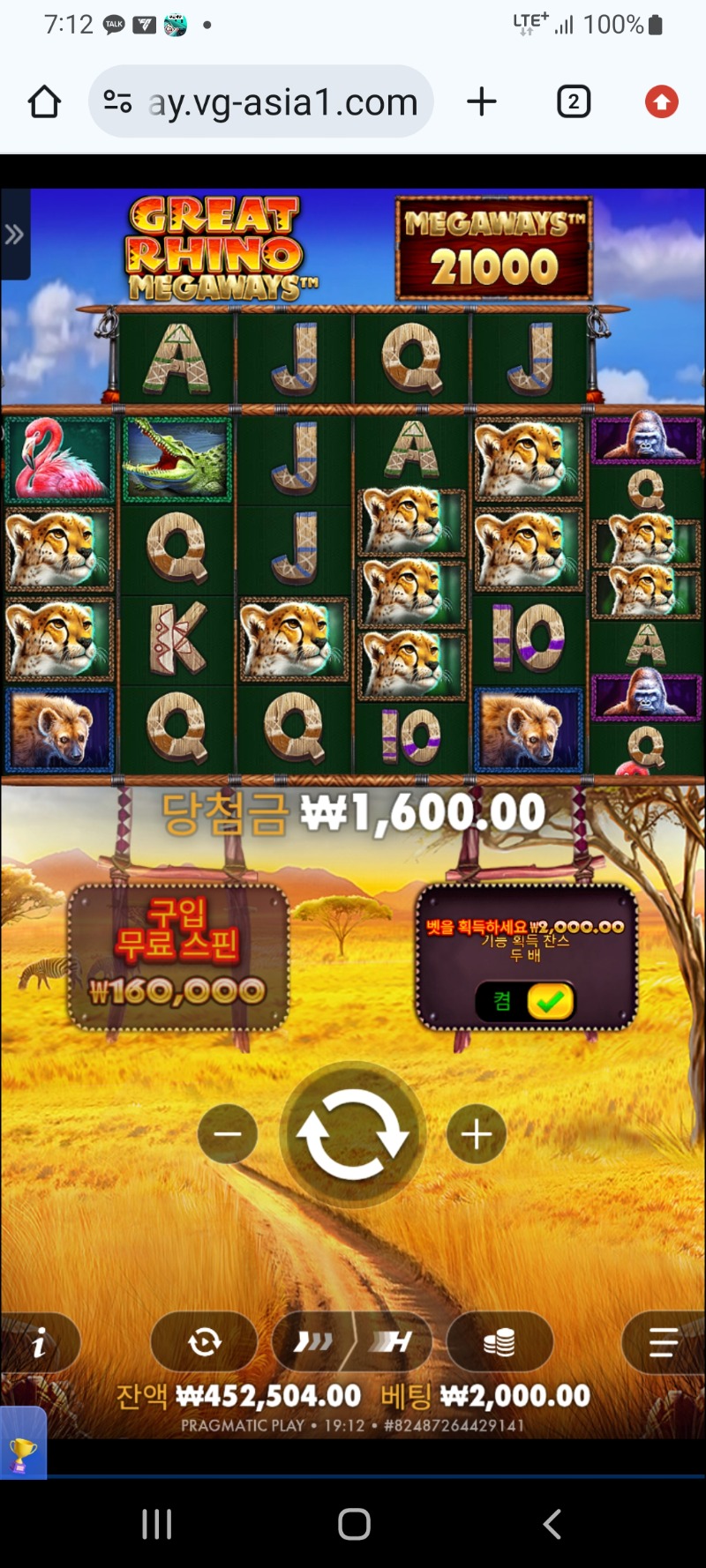Open the coin bet settings
This screenshot has width=706, height=1568.
point(499,1343)
